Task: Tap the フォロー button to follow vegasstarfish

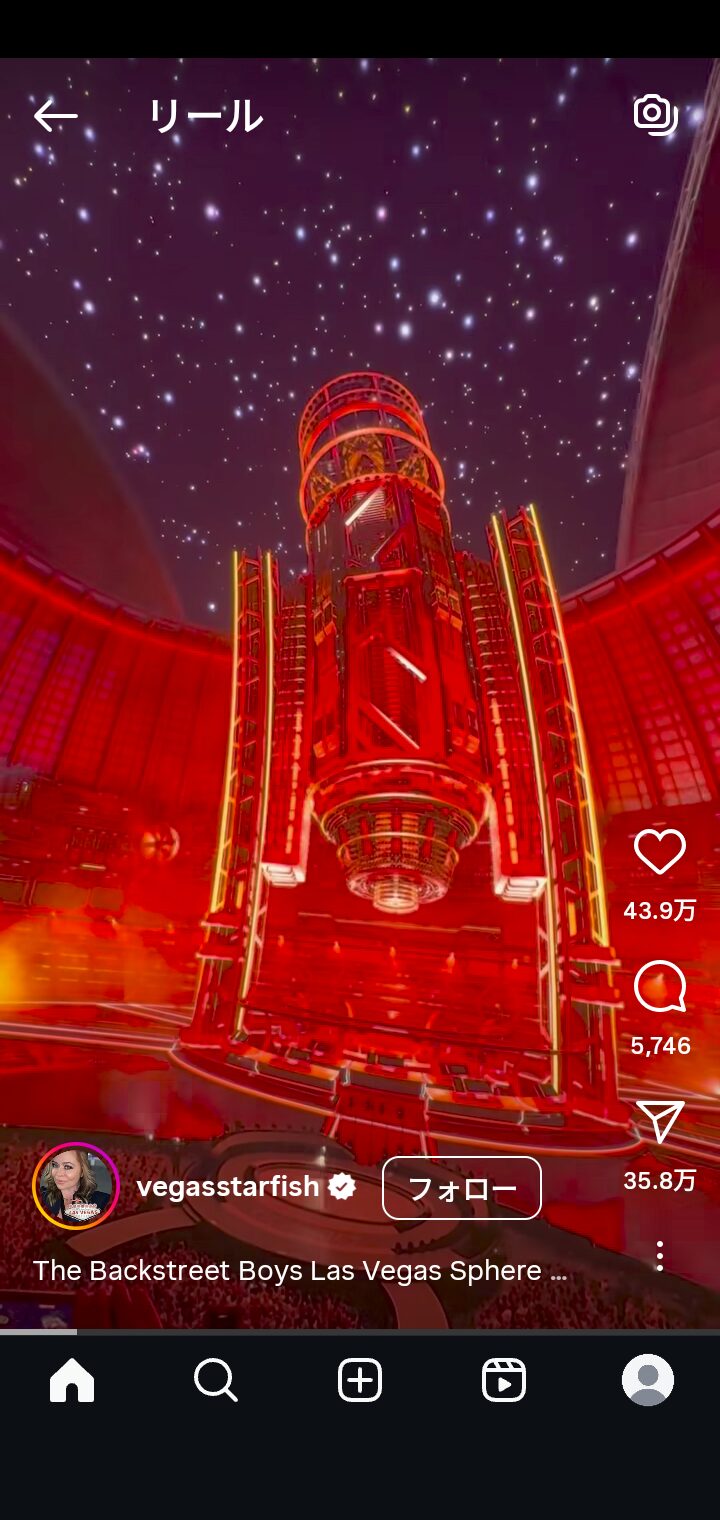Action: [x=462, y=1188]
